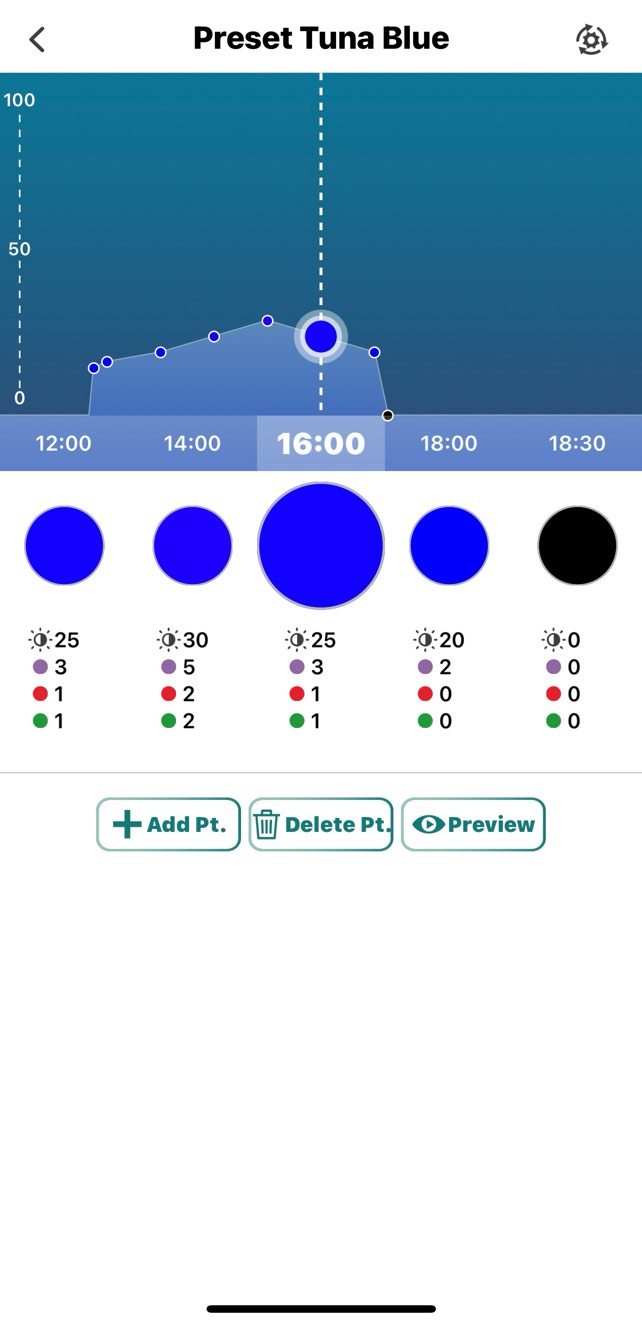This screenshot has width=642, height=1325.
Task: Select the 18:00 time slot
Action: point(449,443)
